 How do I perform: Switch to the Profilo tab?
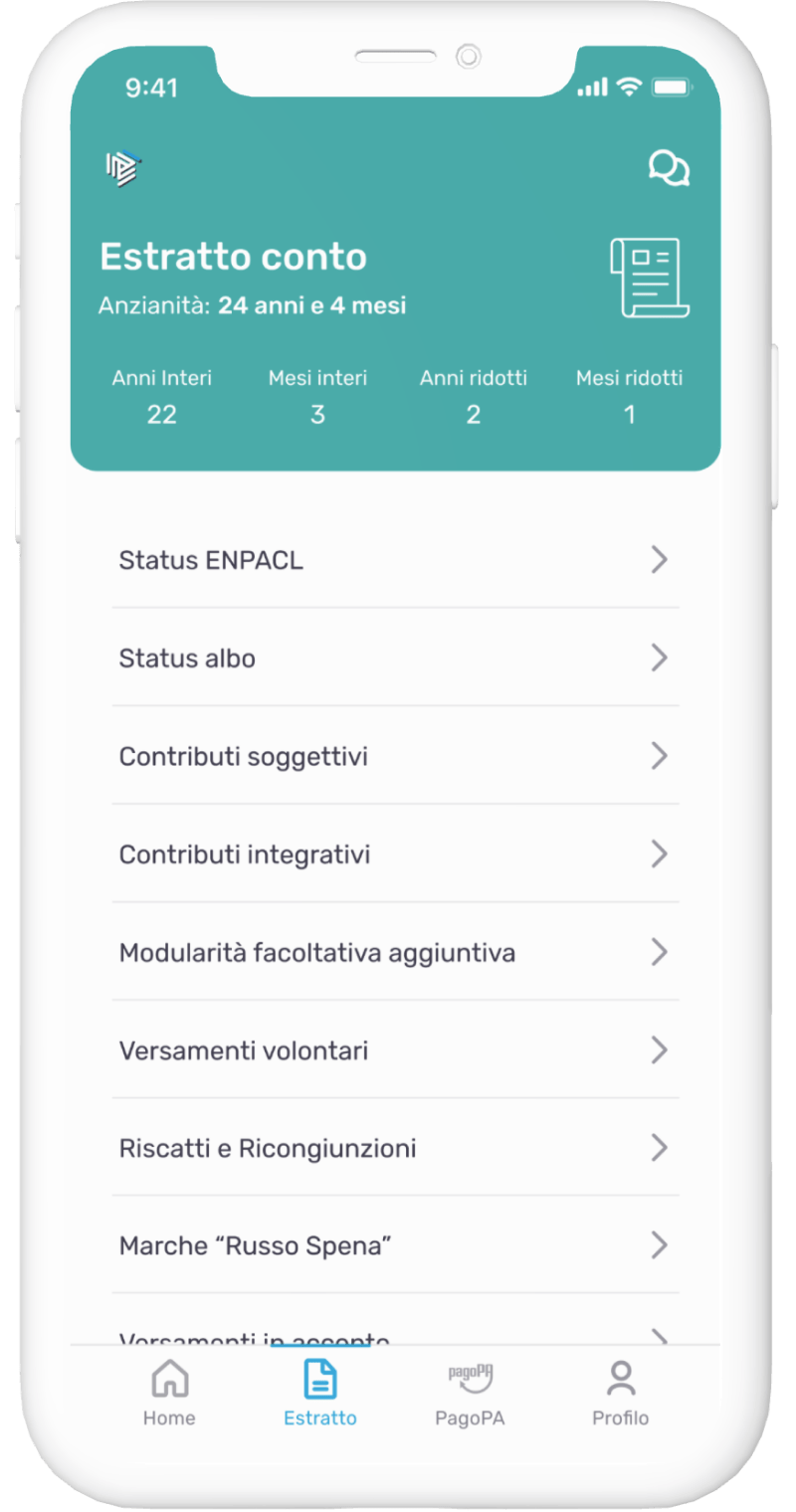(x=620, y=1395)
